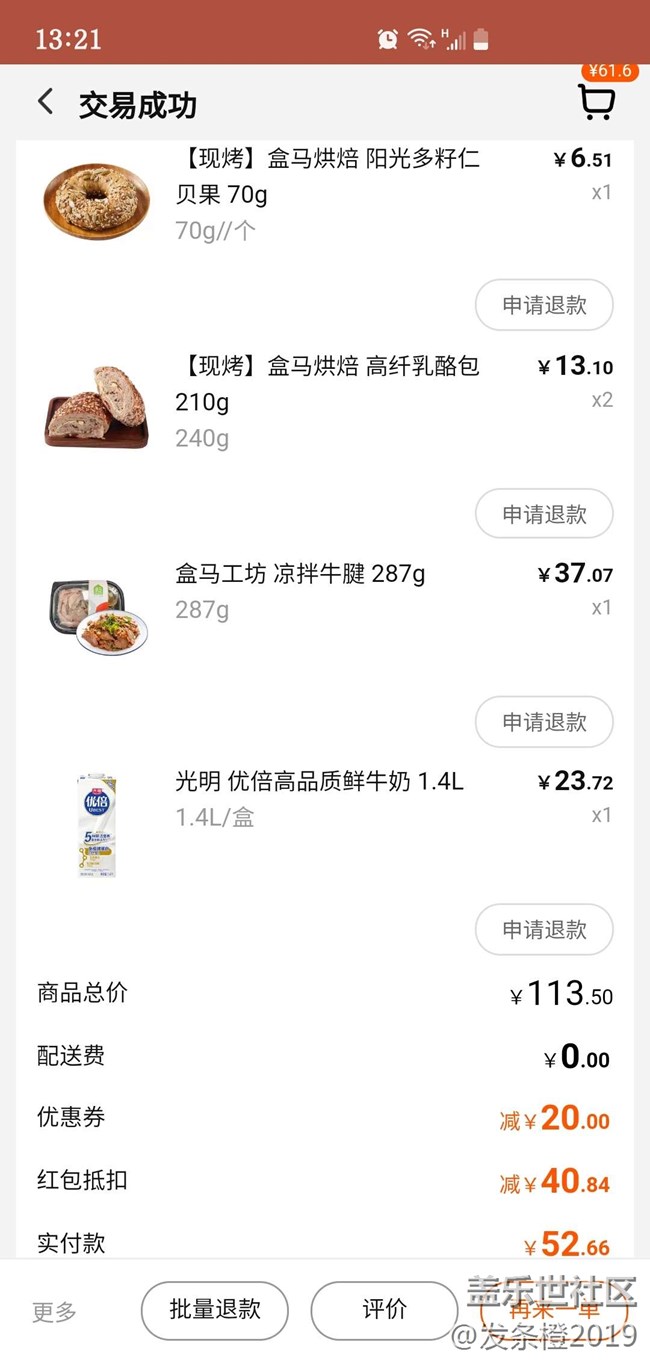Viewport: 650px width, 1372px height.
Task: Request refund for 高纤乳酪包
Action: click(543, 514)
